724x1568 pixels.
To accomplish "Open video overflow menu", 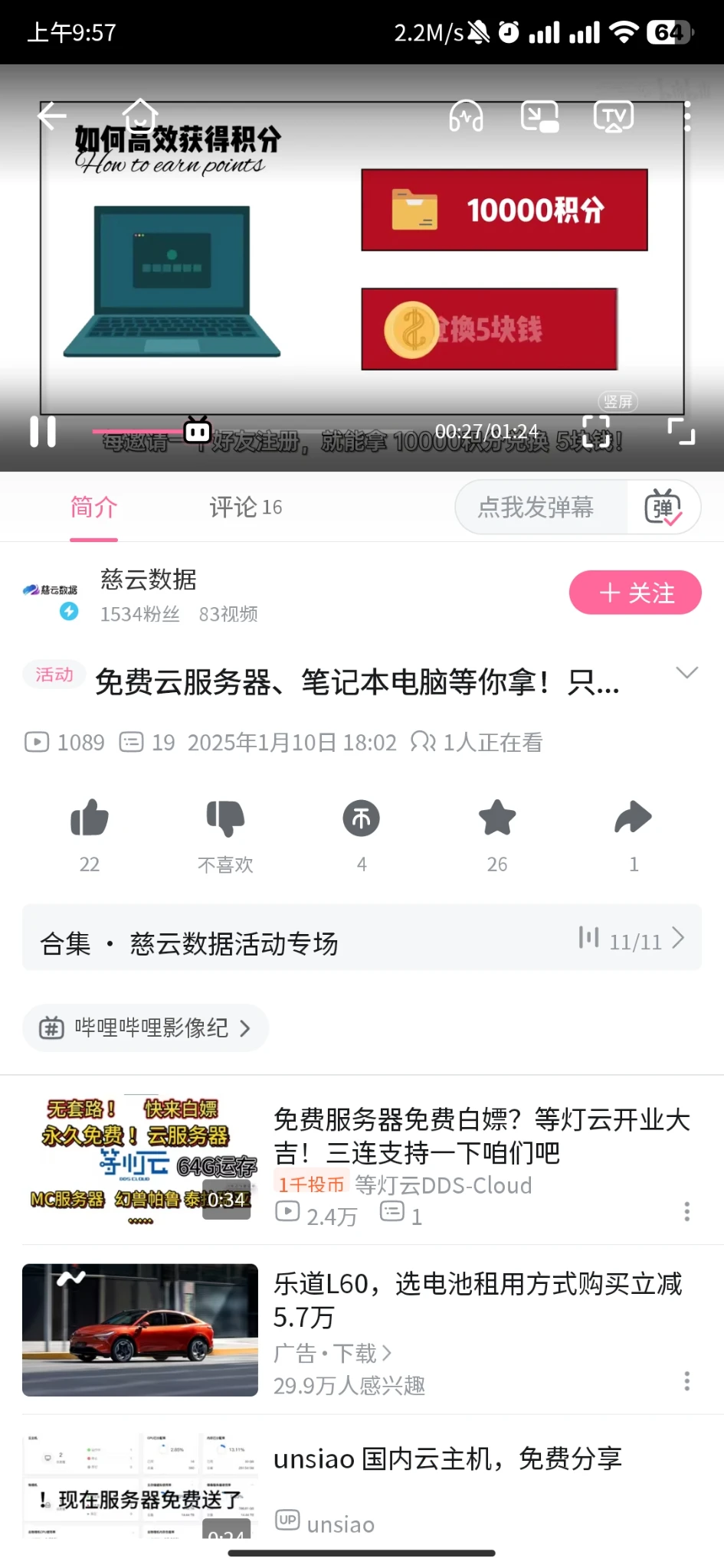I will 686,116.
